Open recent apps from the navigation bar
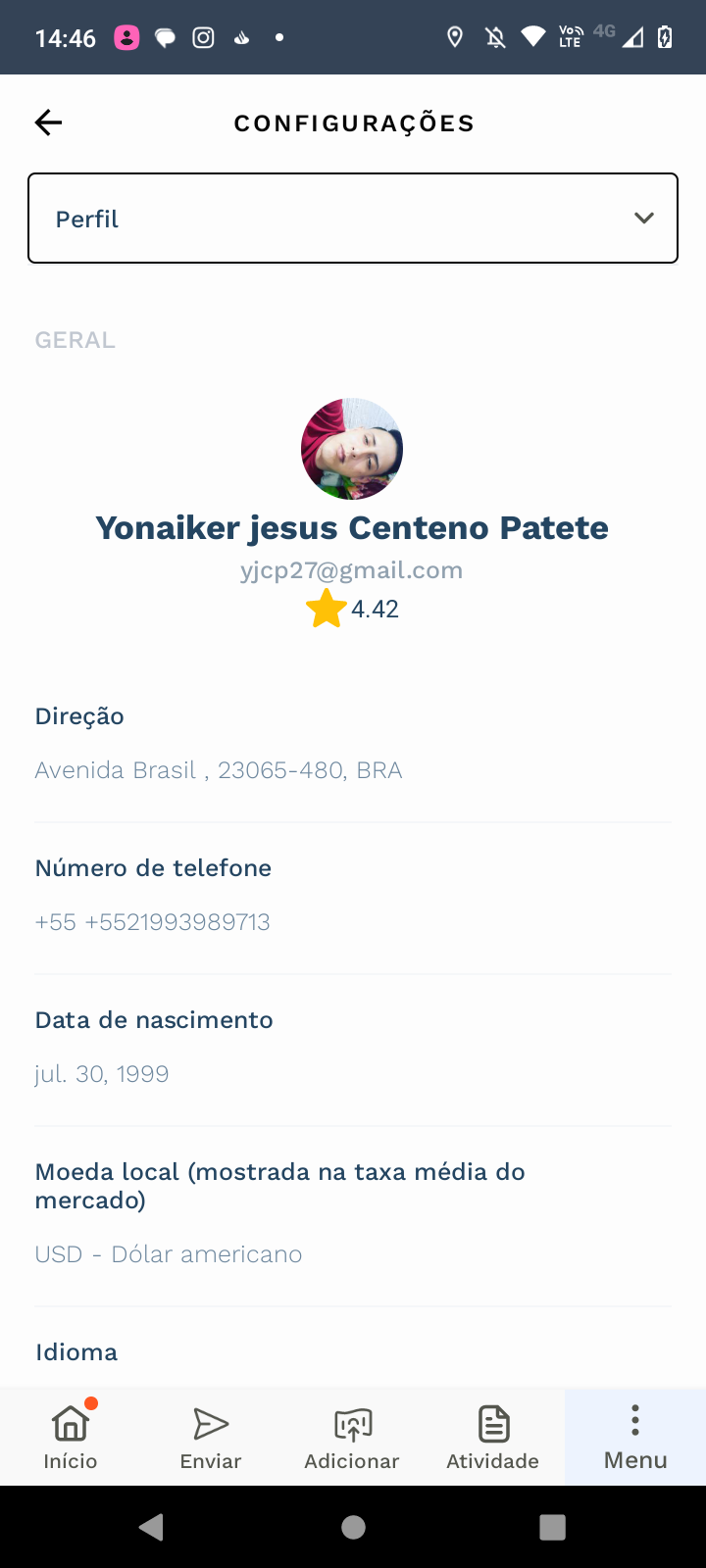The width and height of the screenshot is (706, 1568). click(553, 1527)
